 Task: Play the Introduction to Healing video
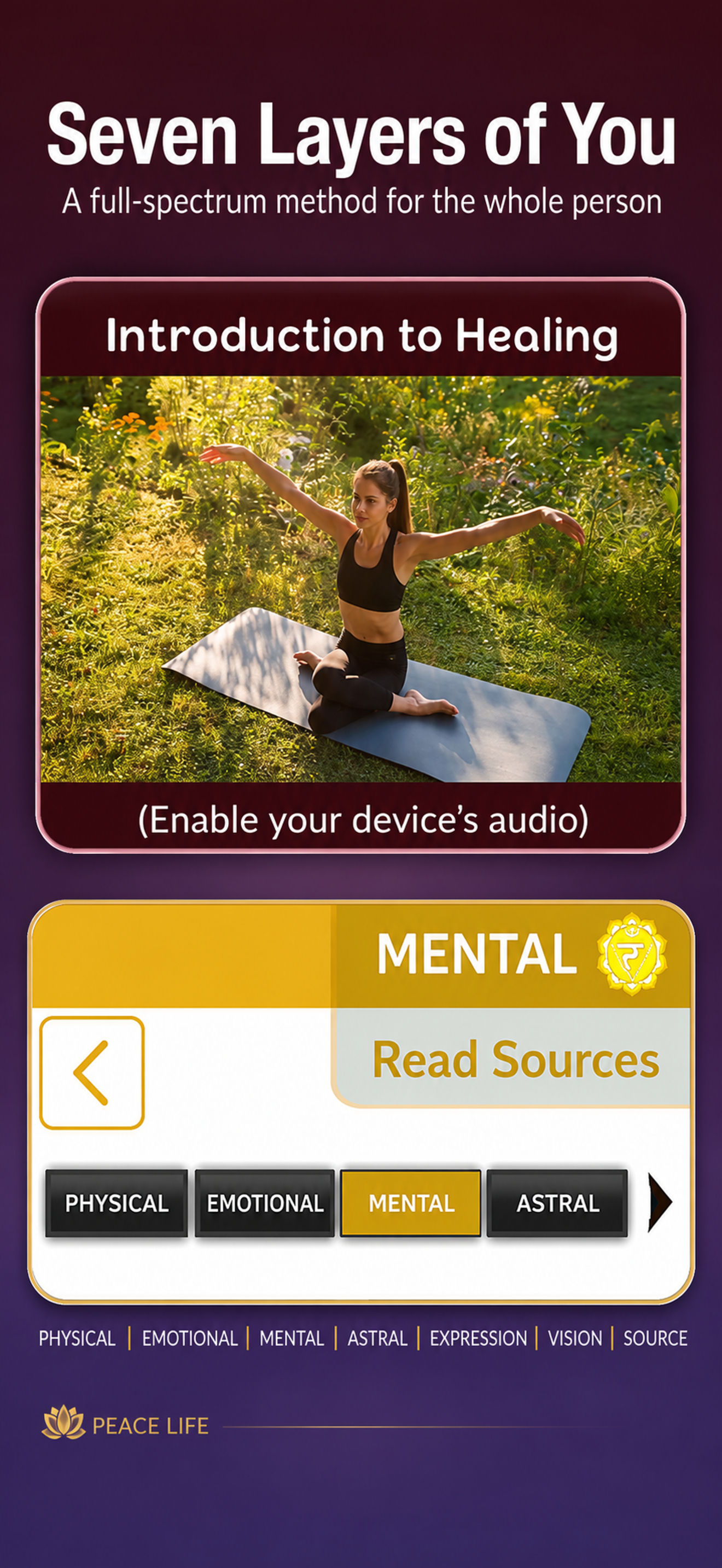(x=360, y=579)
